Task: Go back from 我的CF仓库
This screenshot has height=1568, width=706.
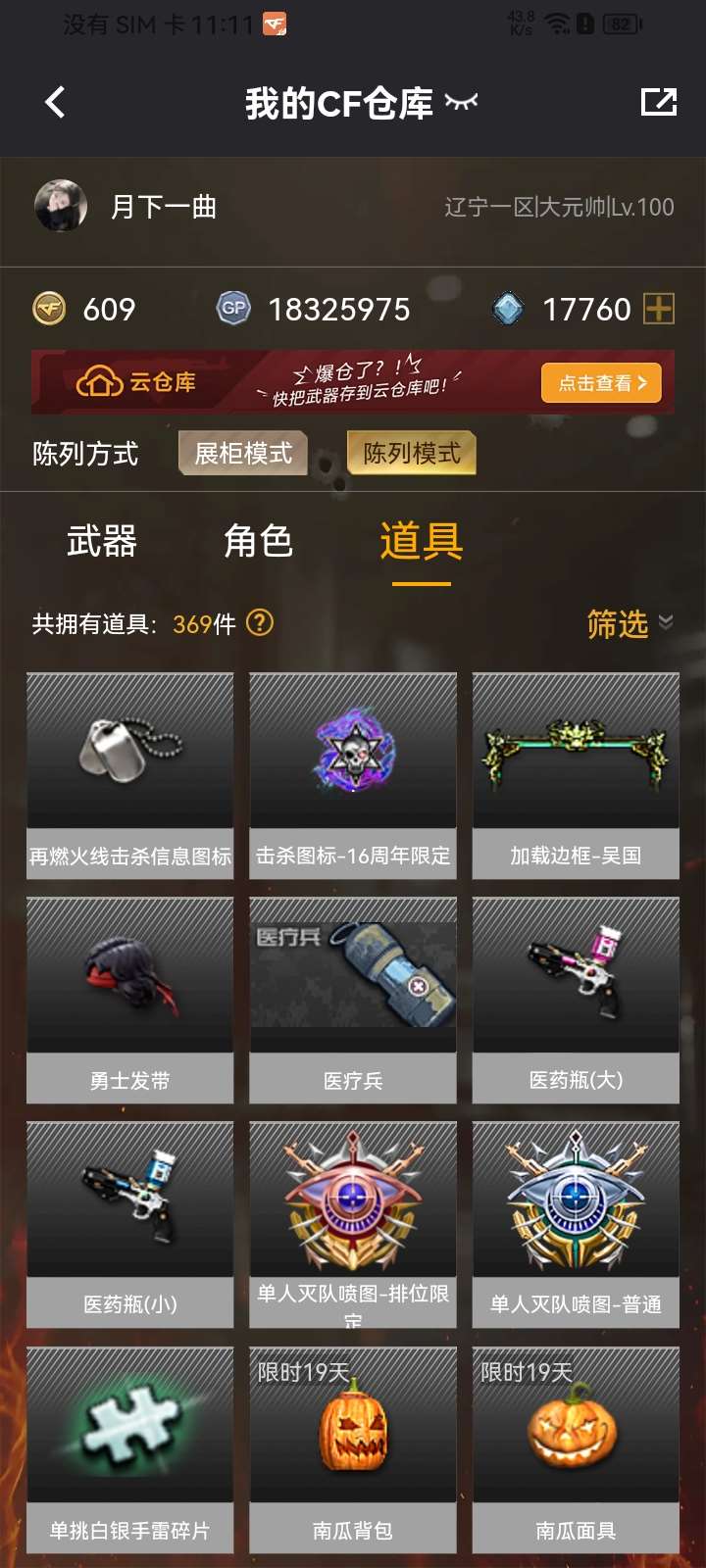Action: (x=55, y=102)
